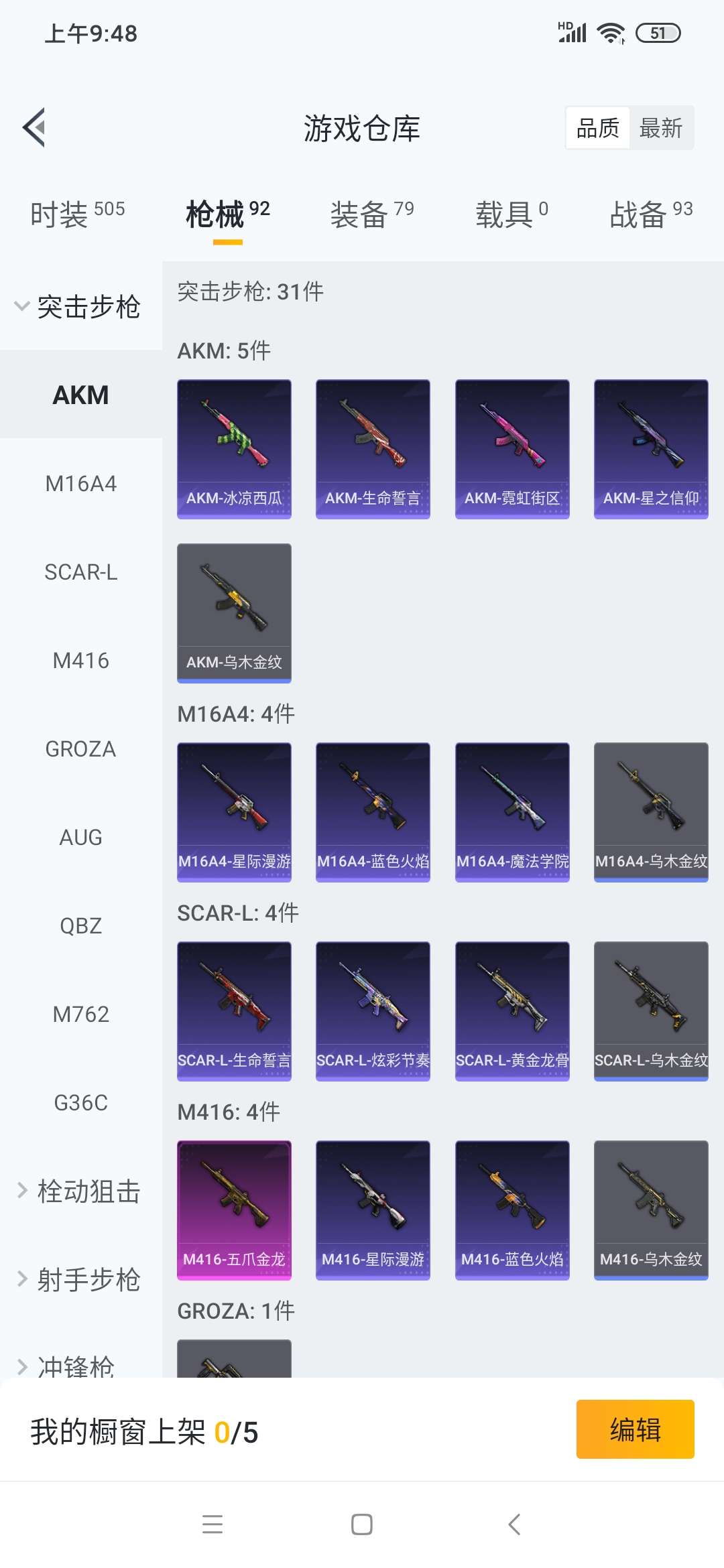The image size is (724, 1568).
Task: View the M416-五爪金龙 skin
Action: [x=234, y=1210]
